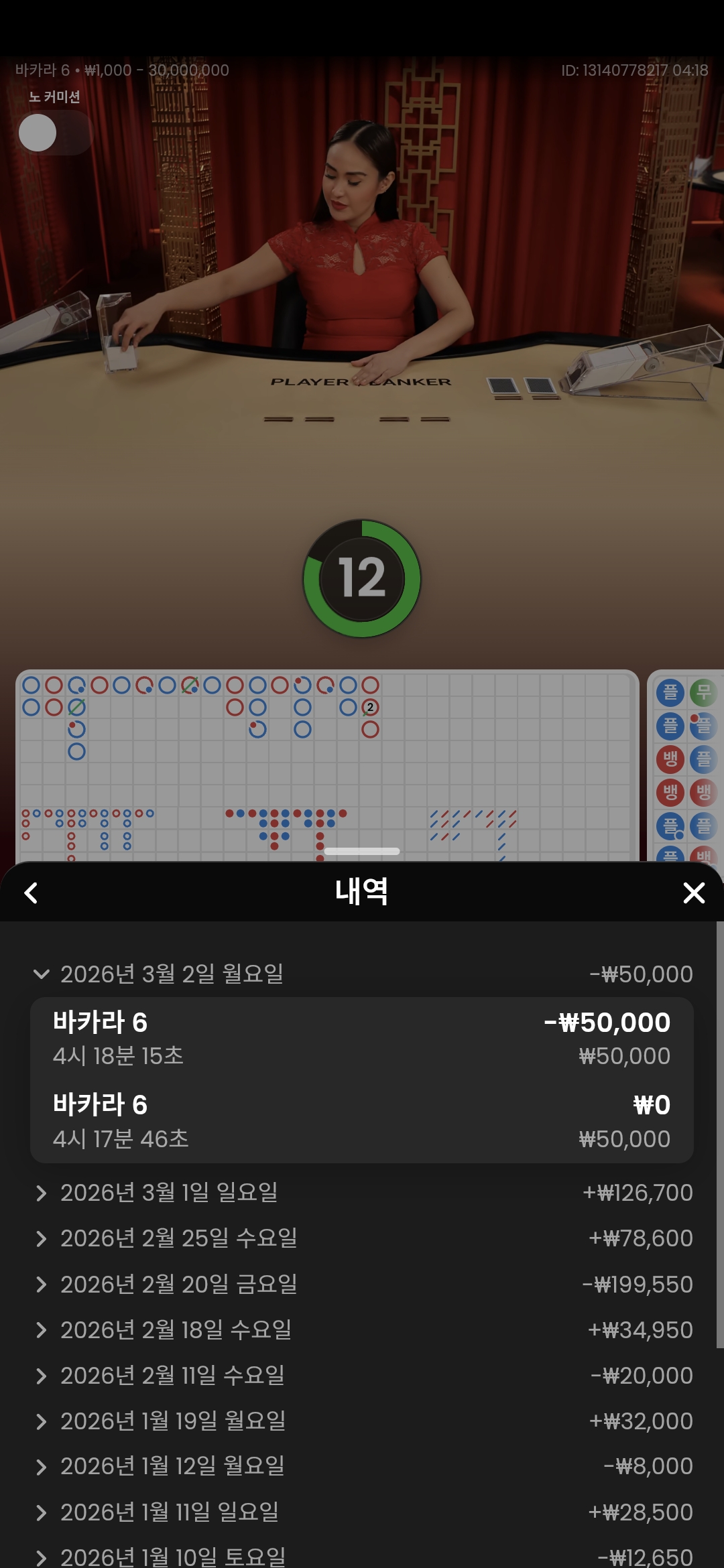
Task: Open the 바카라 6 round at 4시 18분 15초
Action: (x=362, y=1039)
